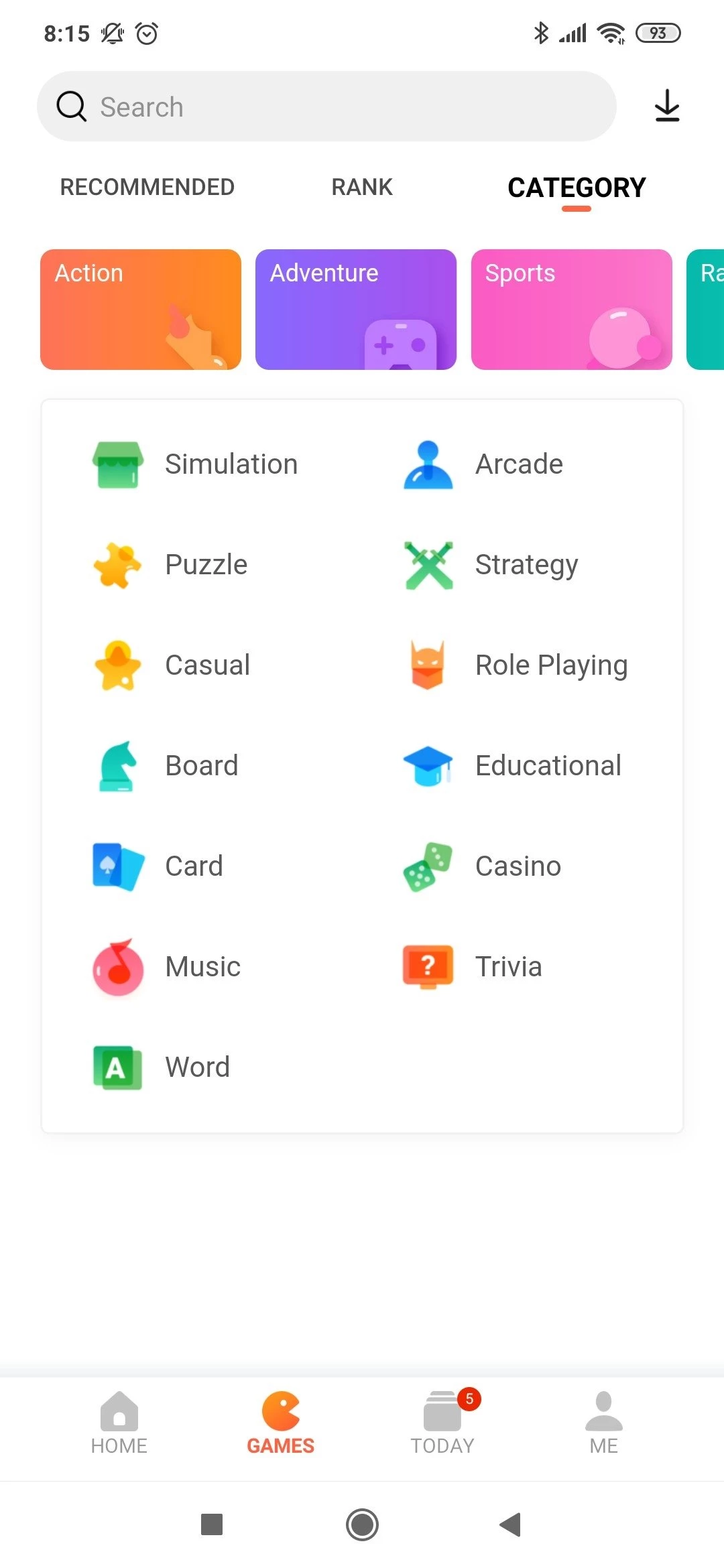Choose the Music category
Screen dimensions: 724x1568
click(168, 967)
